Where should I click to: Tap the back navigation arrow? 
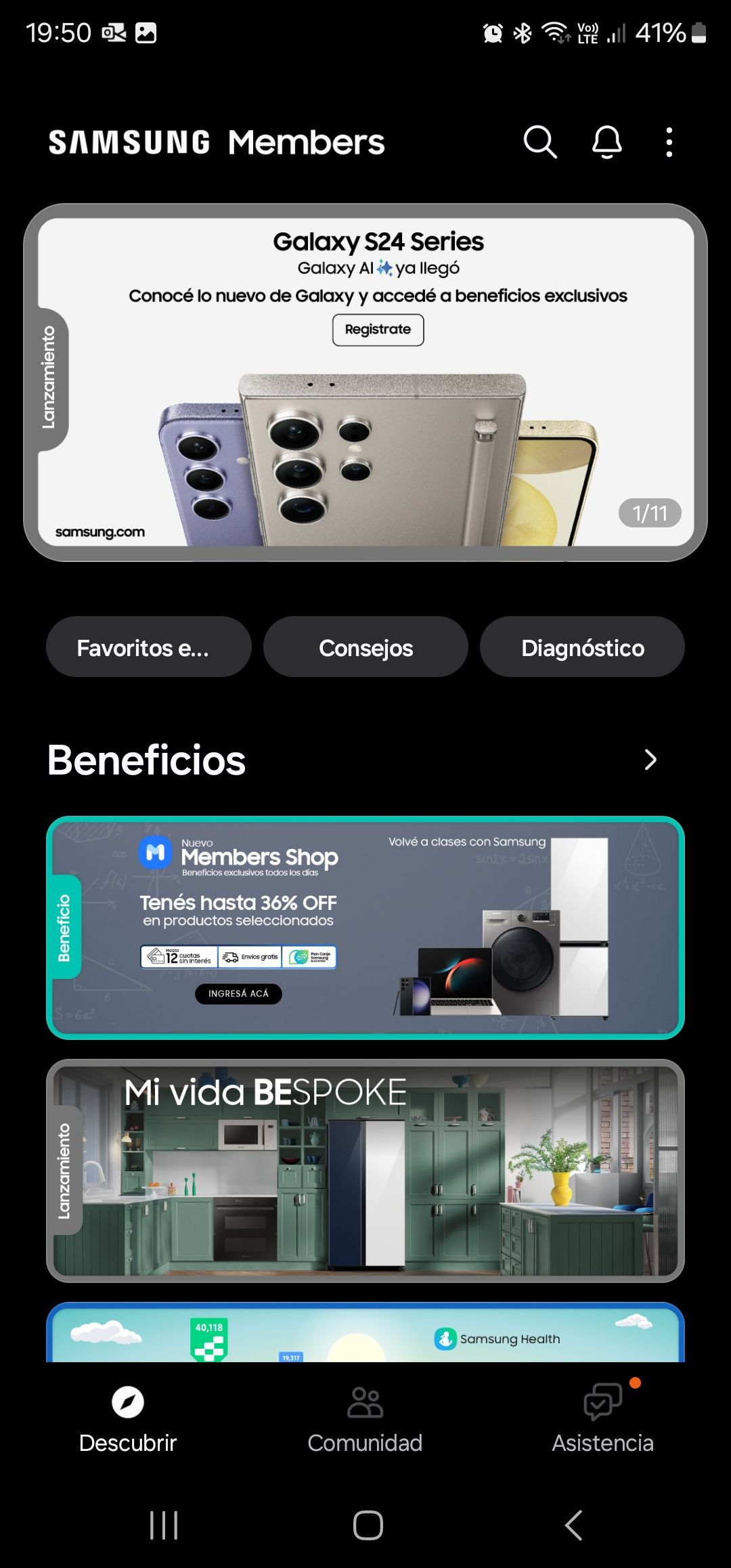point(572,1525)
